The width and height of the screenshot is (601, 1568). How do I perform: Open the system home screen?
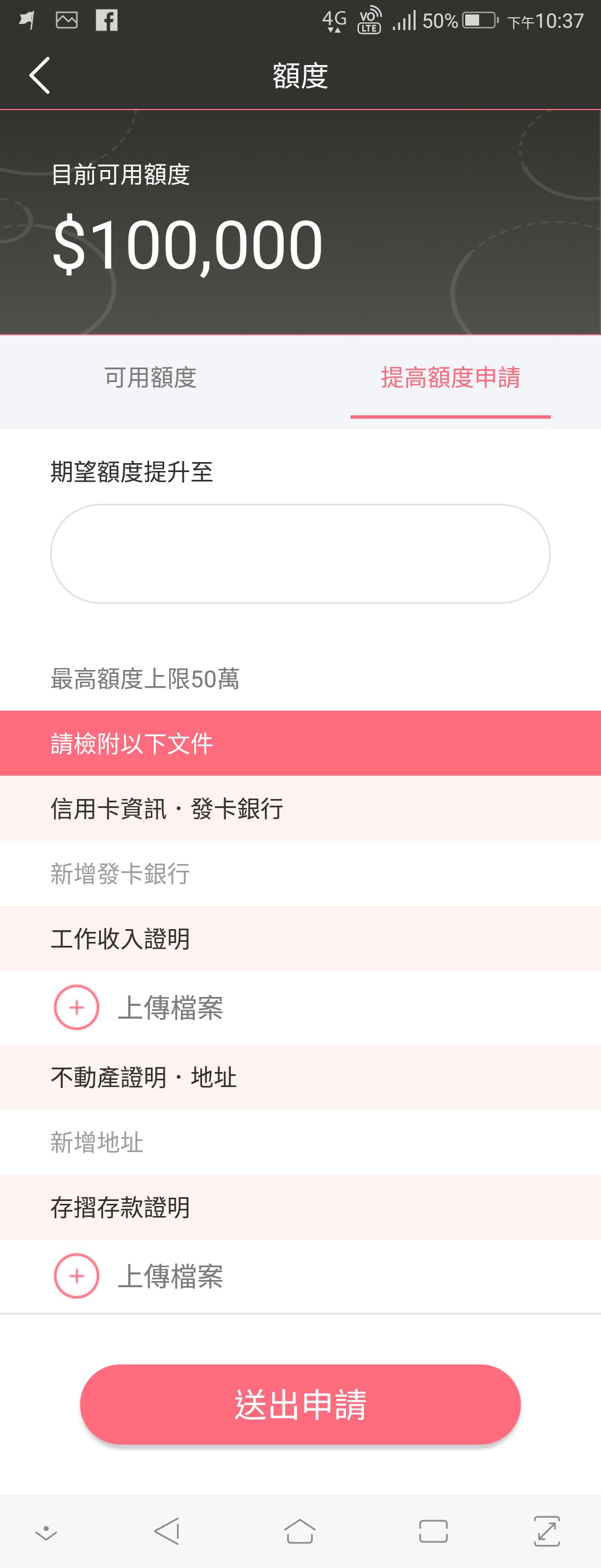pyautogui.click(x=299, y=1531)
